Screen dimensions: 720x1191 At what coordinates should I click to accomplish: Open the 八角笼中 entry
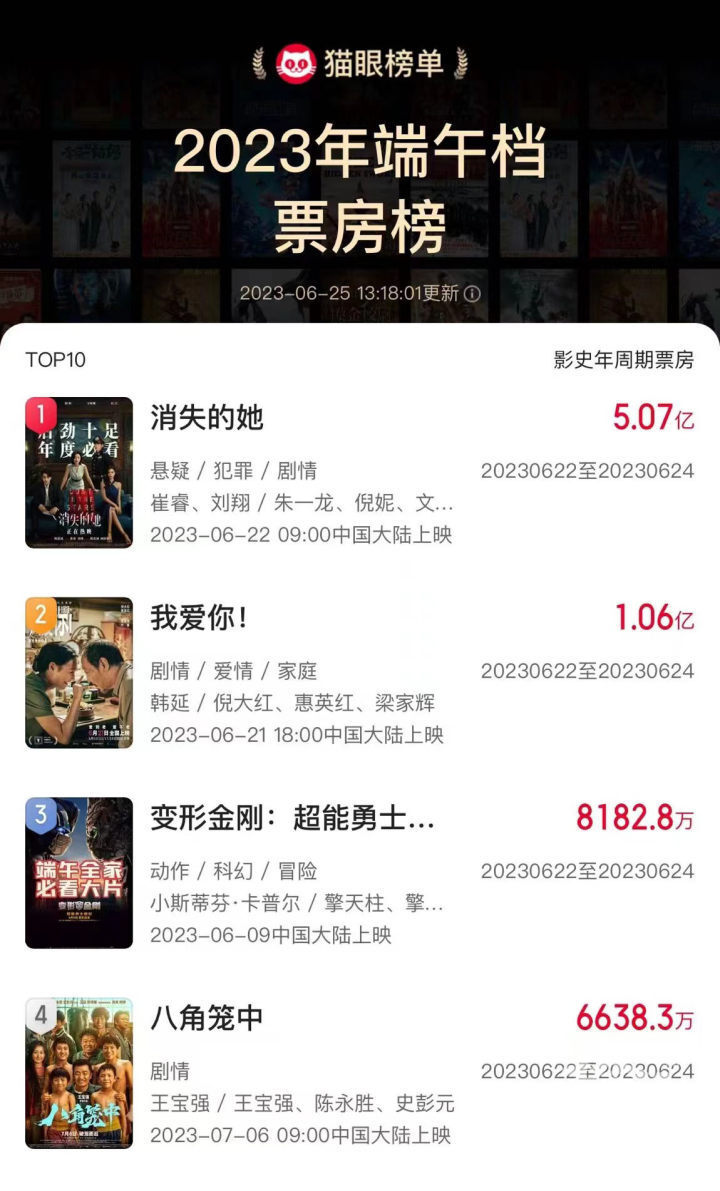coord(207,1018)
